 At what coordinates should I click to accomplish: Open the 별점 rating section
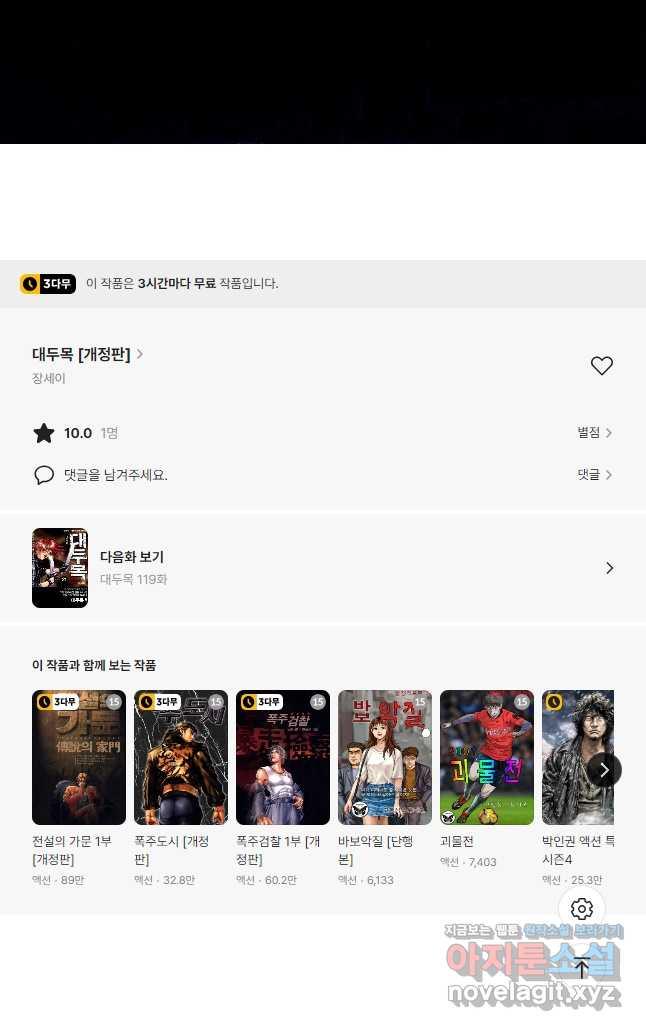[x=594, y=433]
